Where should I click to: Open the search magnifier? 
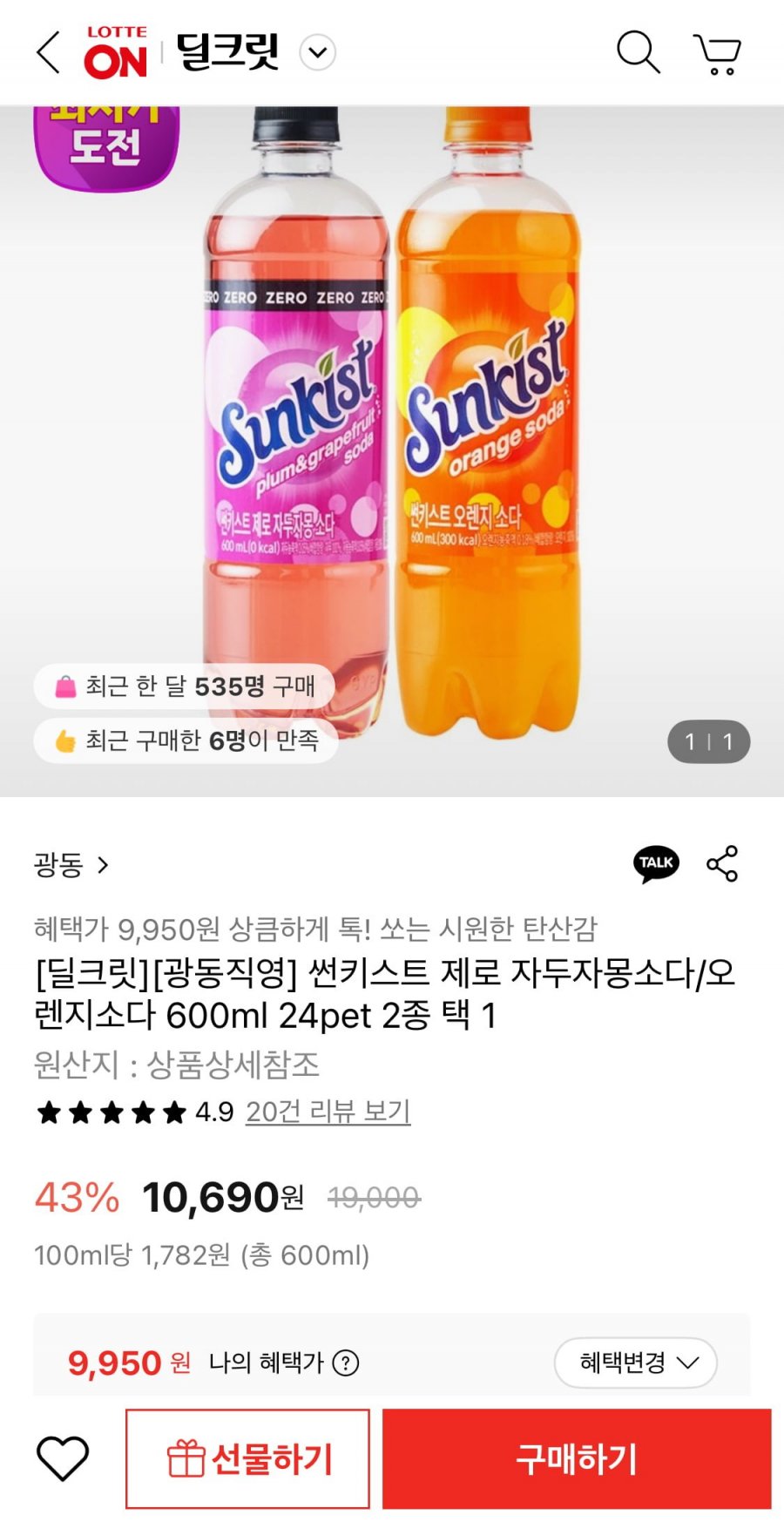click(638, 52)
